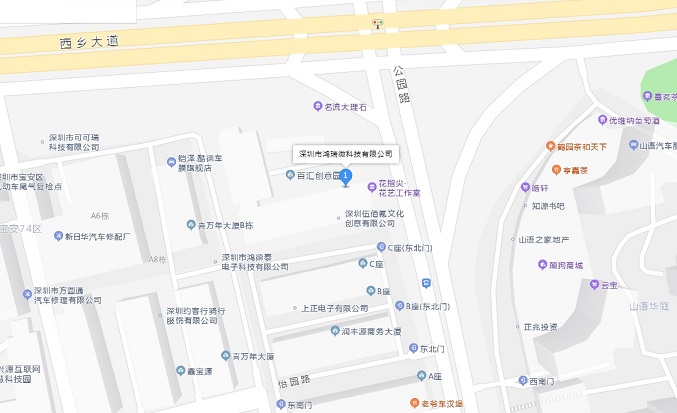The image size is (677, 413).
Task: Tap the 老爷车汉堡 restaurant marker
Action: (412, 403)
